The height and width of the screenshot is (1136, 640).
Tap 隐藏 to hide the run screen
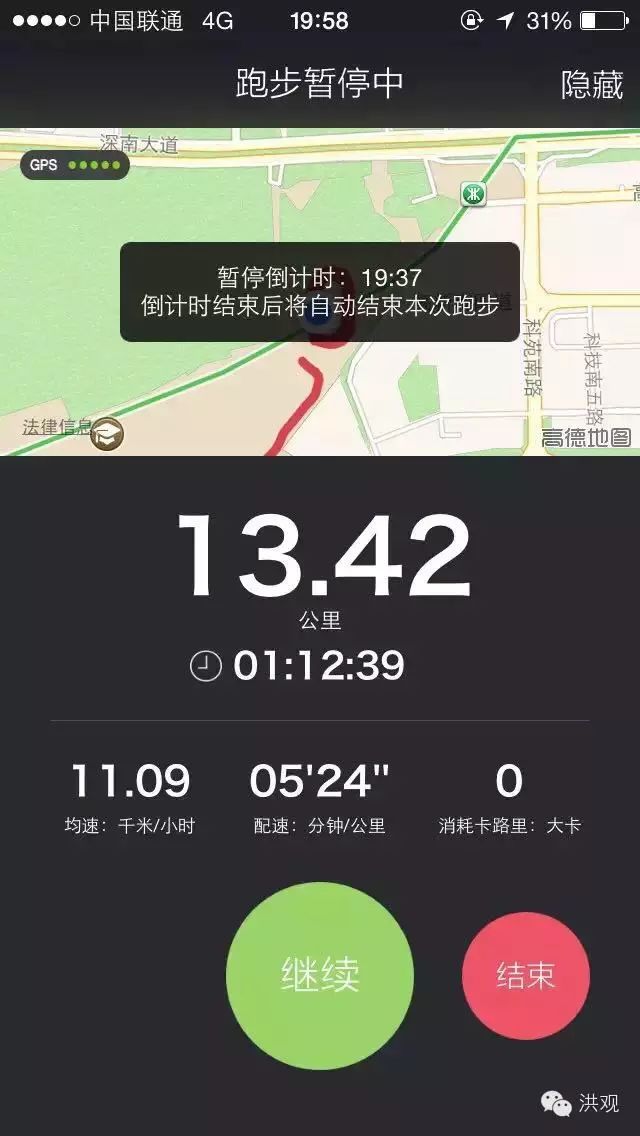click(592, 85)
